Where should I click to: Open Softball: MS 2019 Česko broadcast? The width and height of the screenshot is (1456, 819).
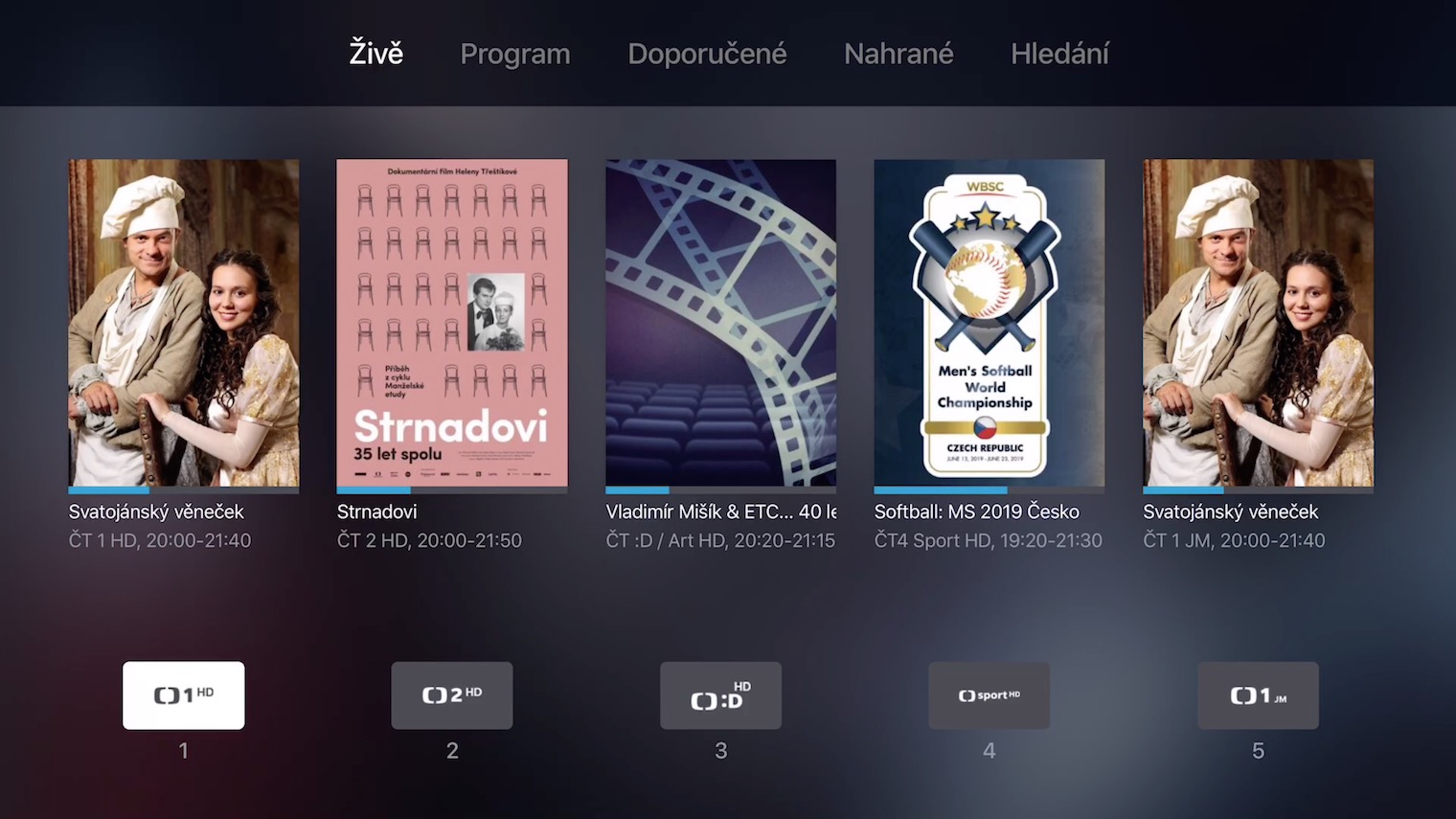[x=990, y=323]
